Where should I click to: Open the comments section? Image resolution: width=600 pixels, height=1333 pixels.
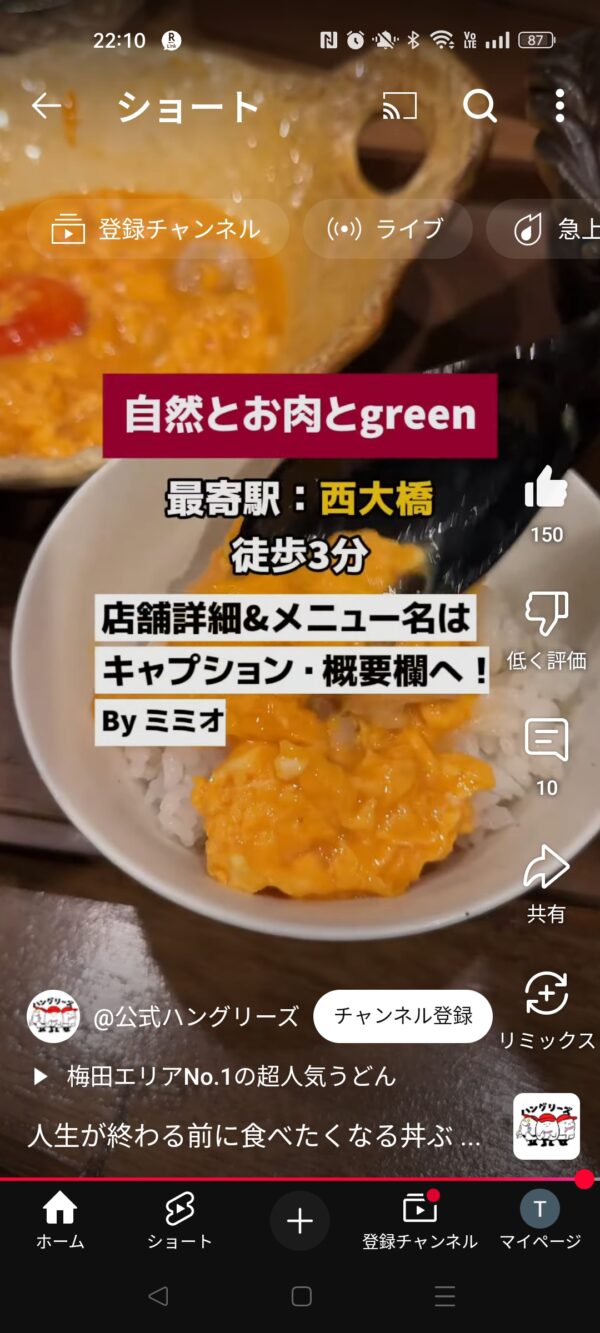546,741
